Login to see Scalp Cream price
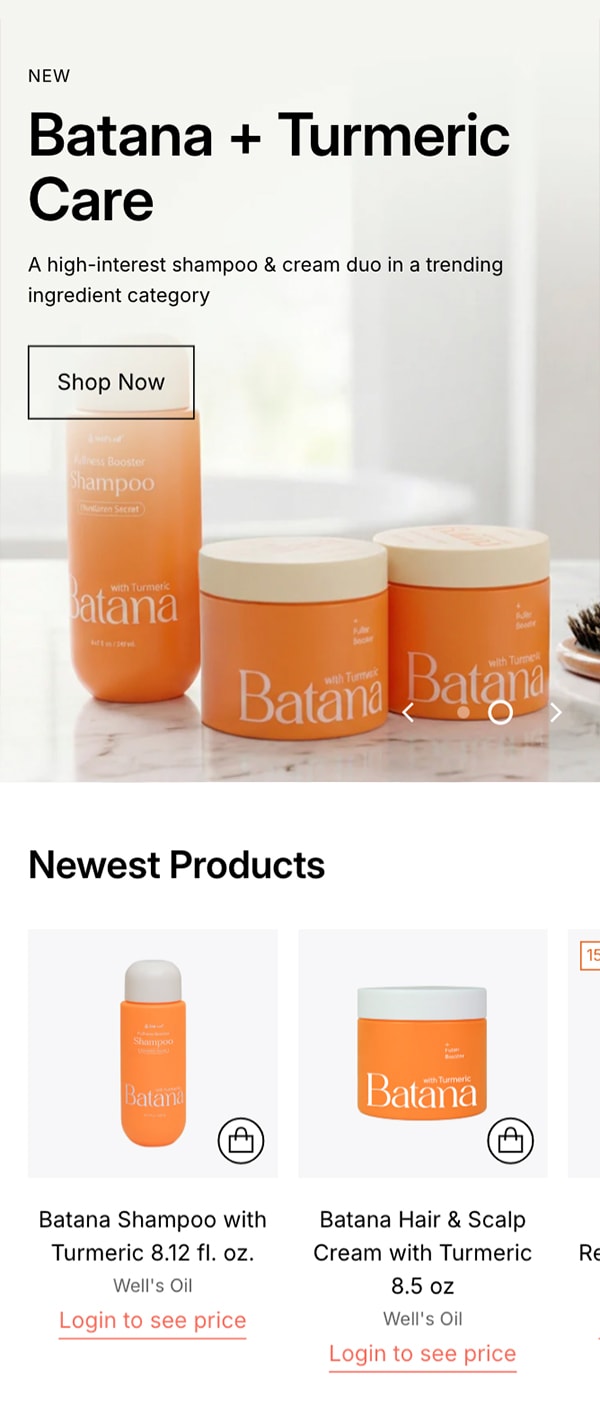The image size is (600, 1423). [422, 1353]
